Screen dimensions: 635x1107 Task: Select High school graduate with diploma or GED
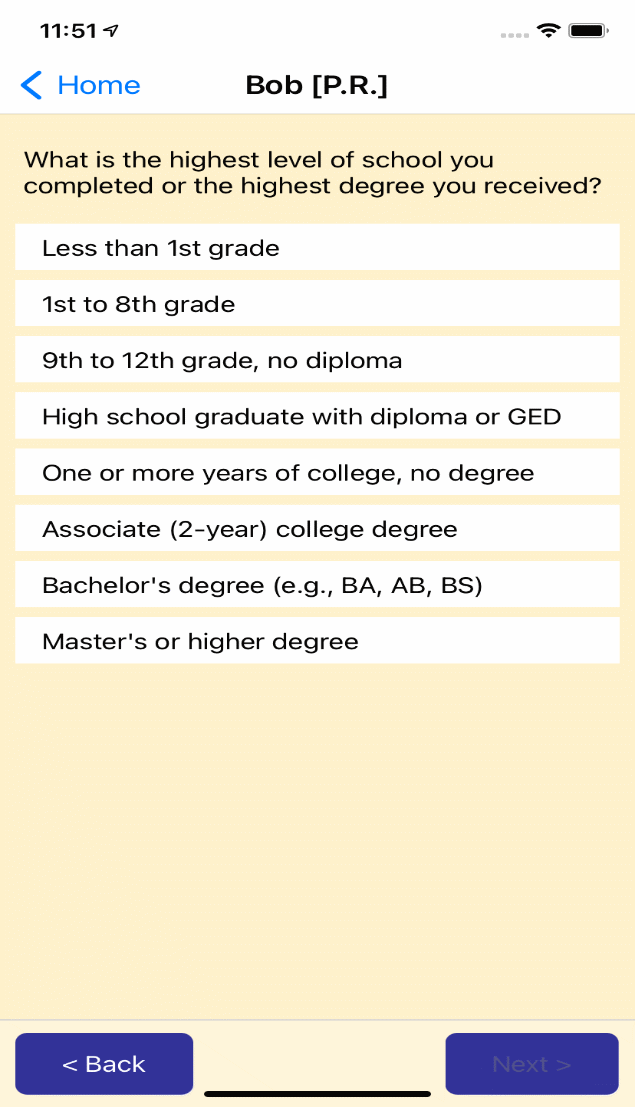click(317, 416)
